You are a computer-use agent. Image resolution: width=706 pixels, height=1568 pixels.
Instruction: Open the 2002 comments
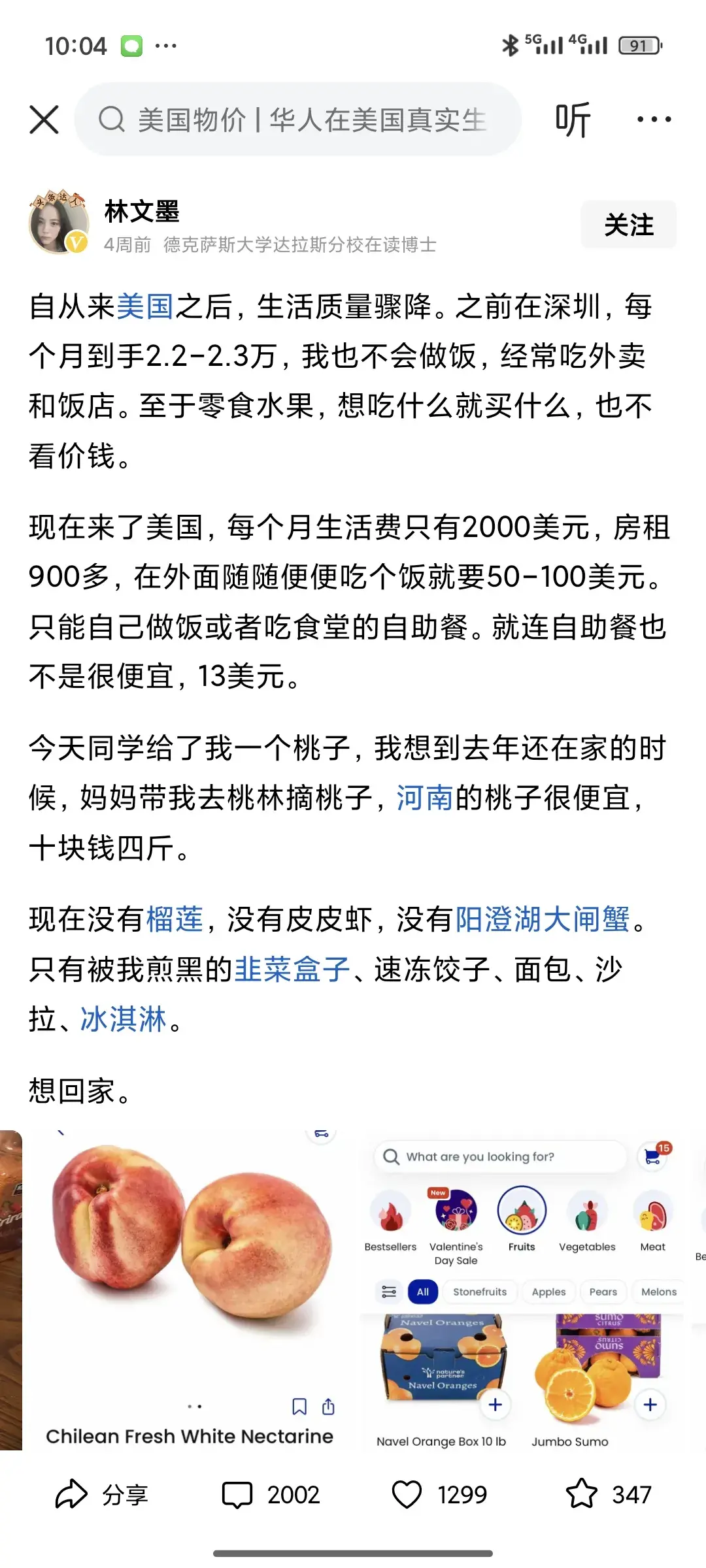click(x=271, y=1495)
